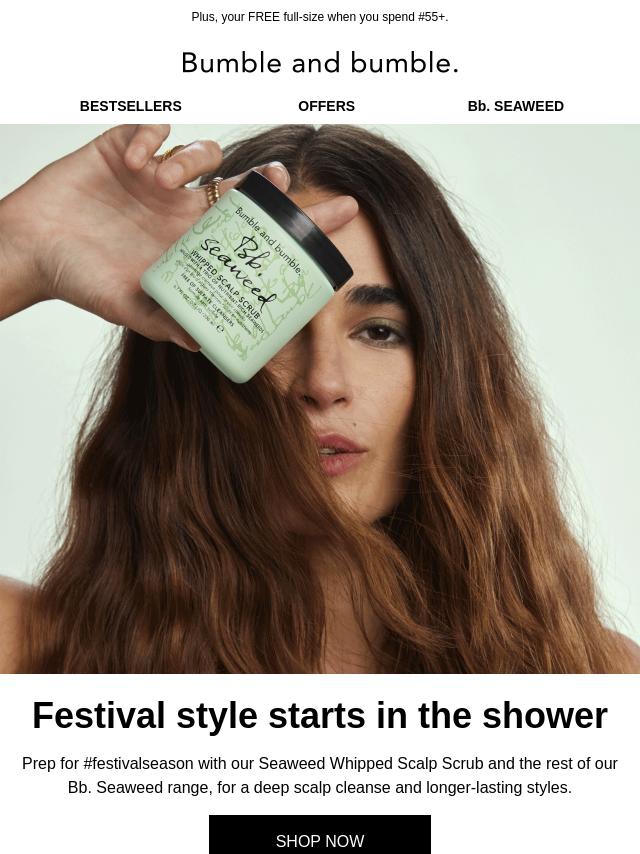Open the BESTSELLERS link

pos(130,106)
